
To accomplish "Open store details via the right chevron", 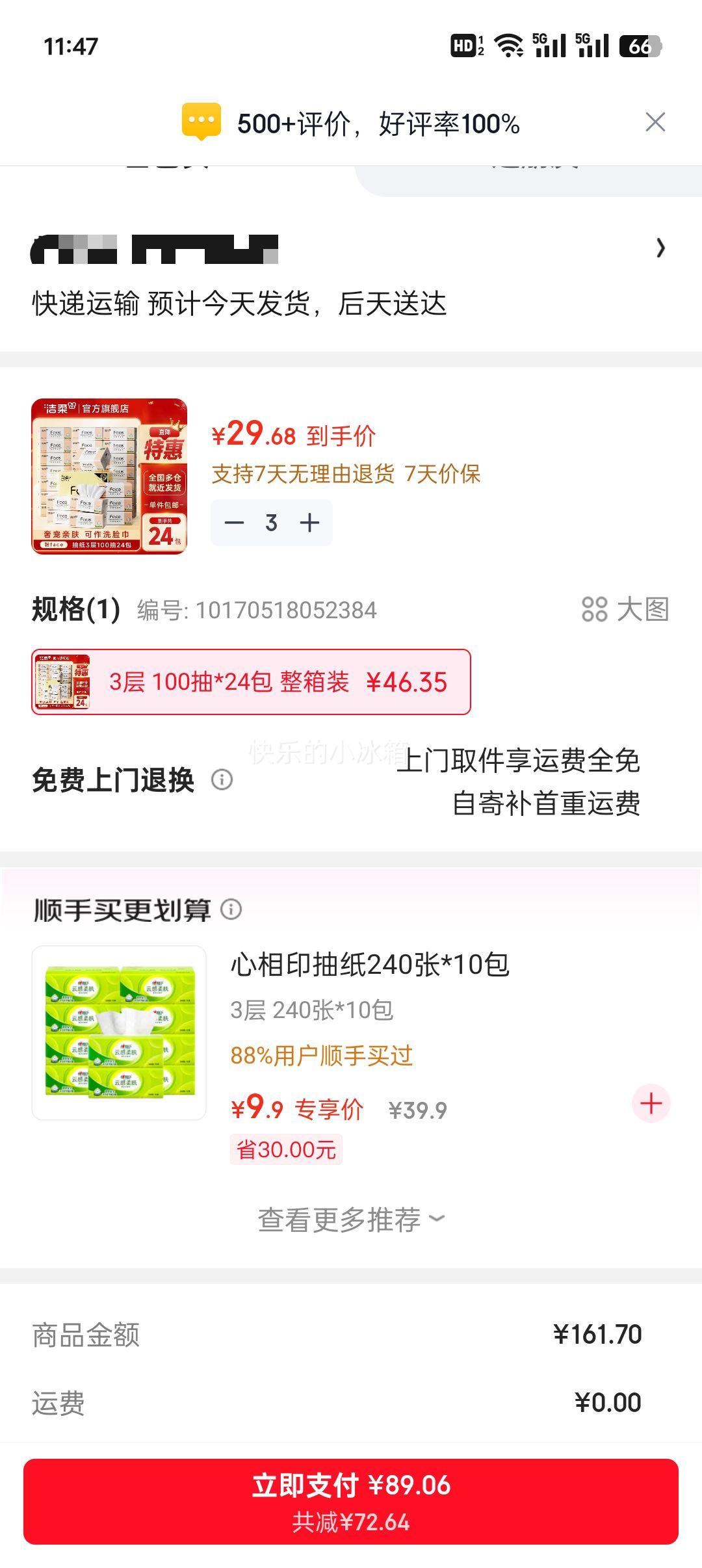I will click(661, 248).
